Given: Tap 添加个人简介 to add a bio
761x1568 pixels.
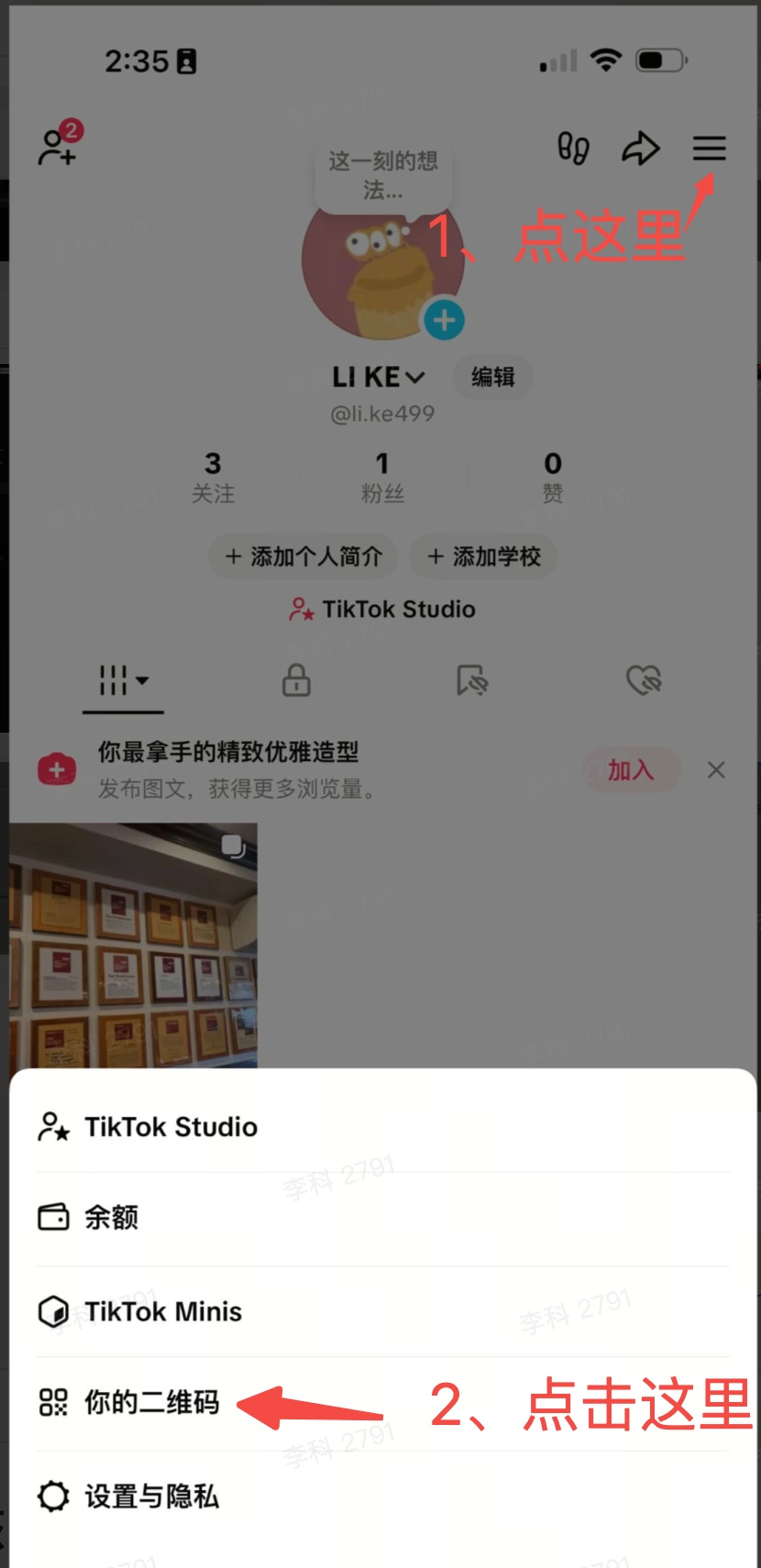Looking at the screenshot, I should 303,557.
